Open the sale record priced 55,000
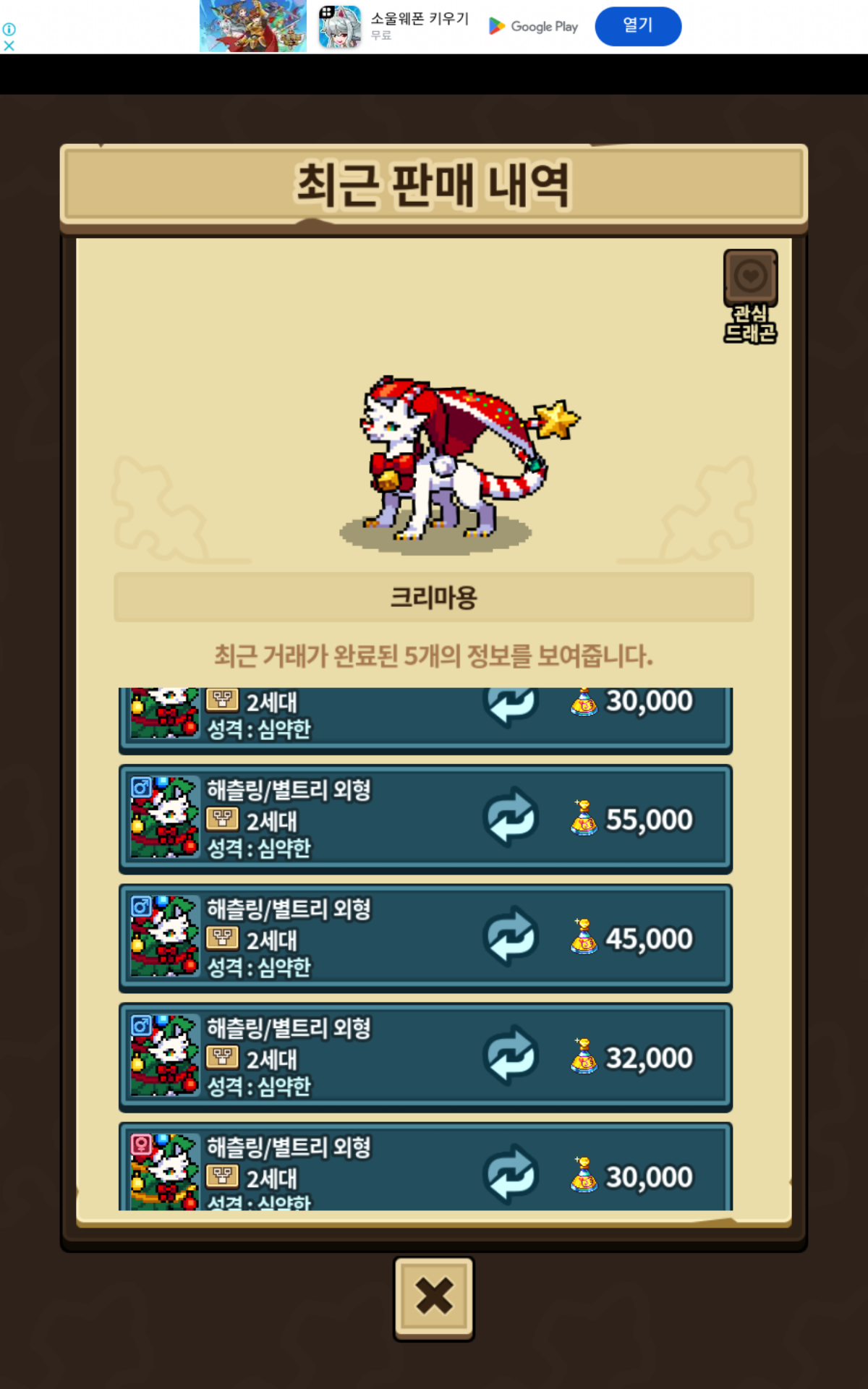 pyautogui.click(x=425, y=819)
